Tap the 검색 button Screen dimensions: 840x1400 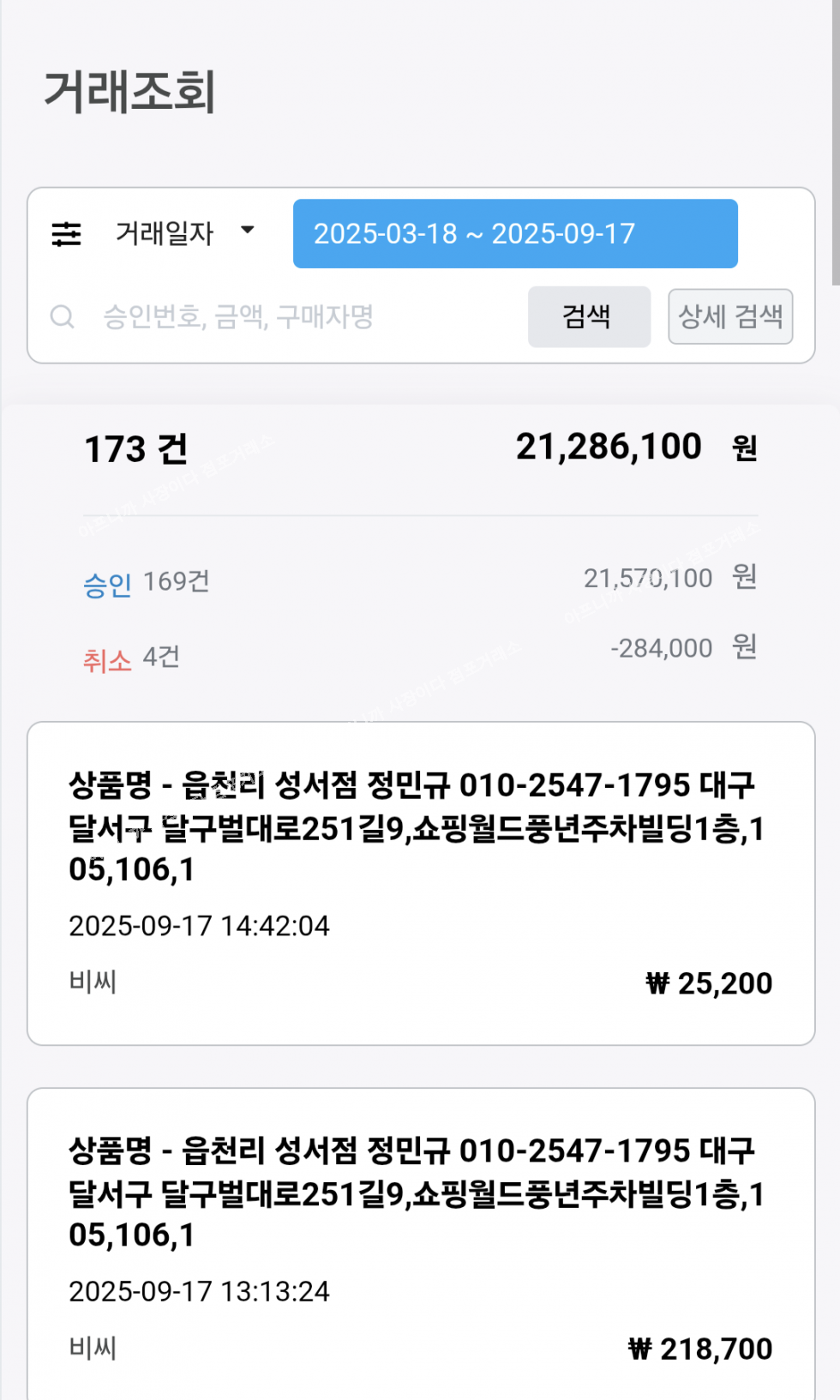point(588,317)
